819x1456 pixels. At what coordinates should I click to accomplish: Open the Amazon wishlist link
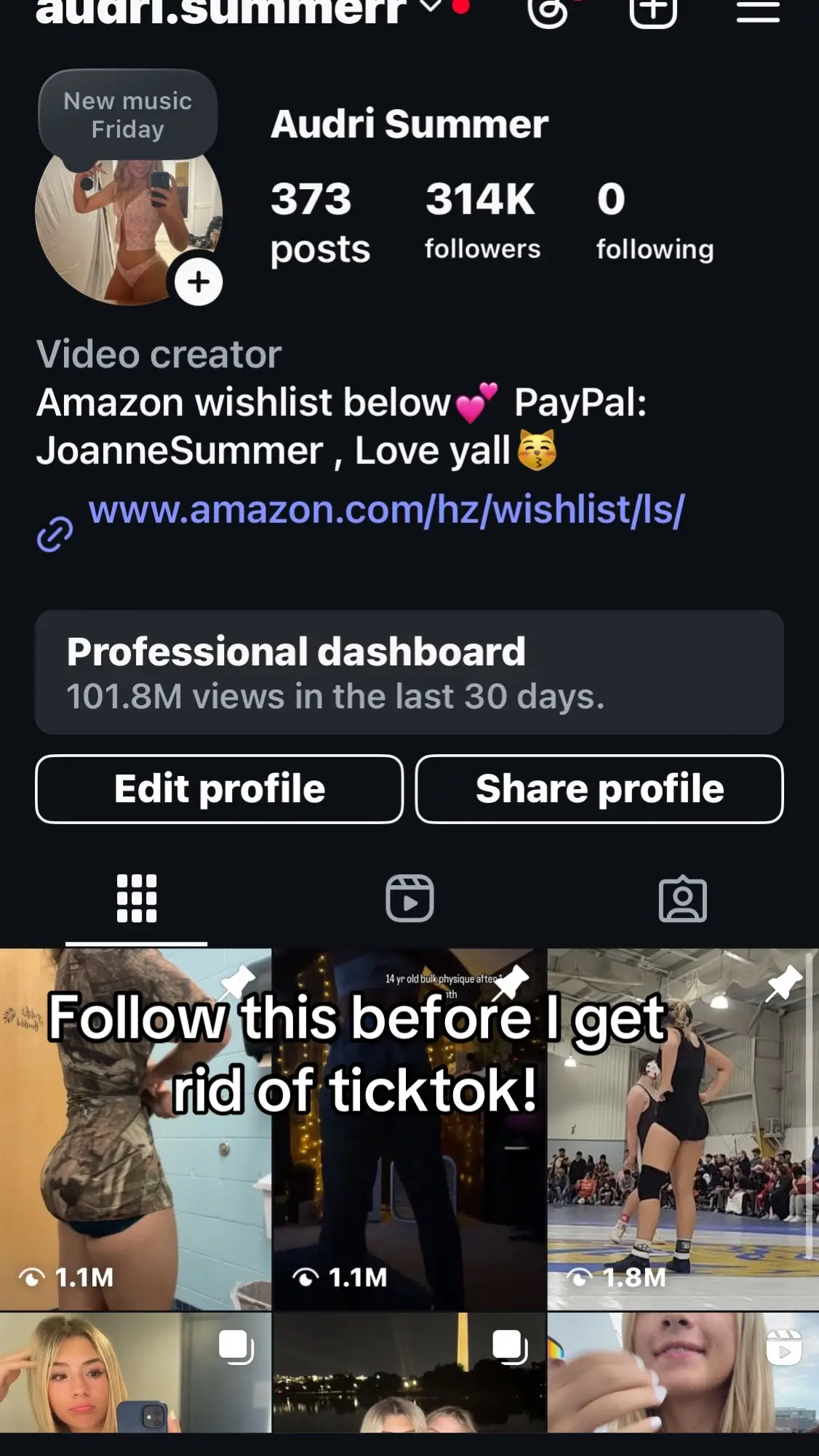(385, 511)
